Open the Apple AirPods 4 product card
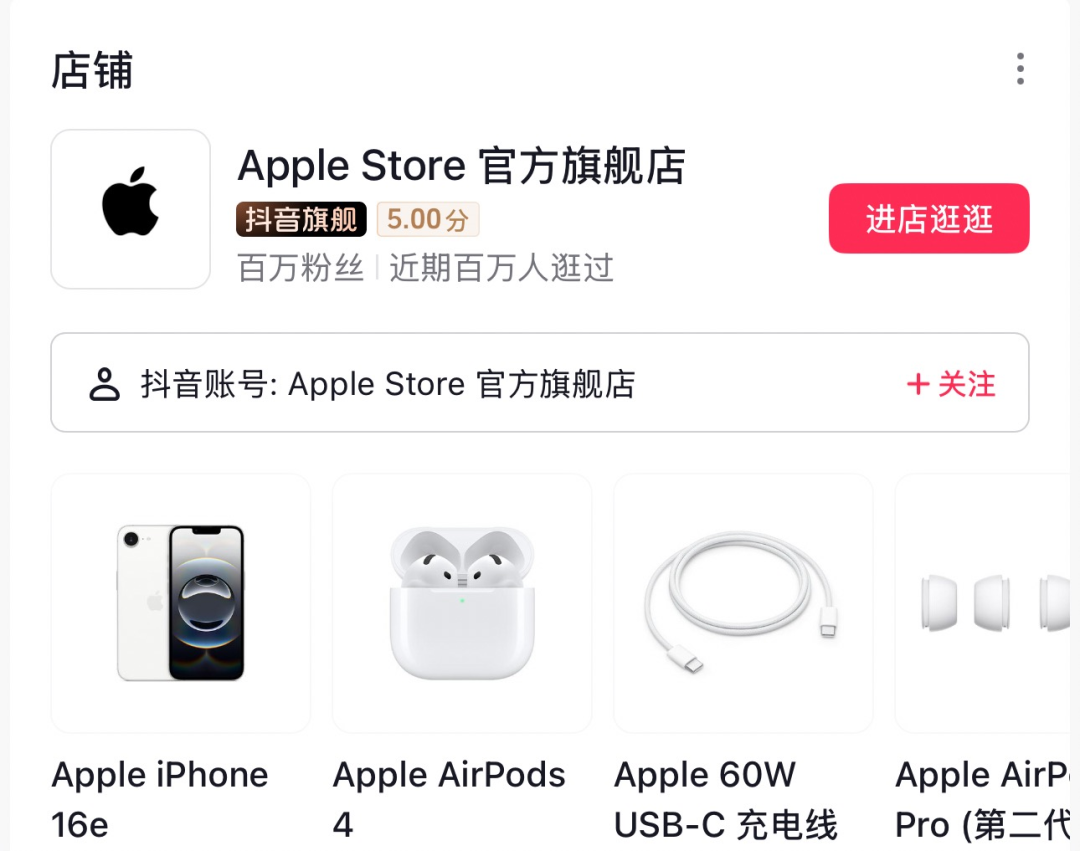This screenshot has width=1080, height=851. click(x=462, y=603)
